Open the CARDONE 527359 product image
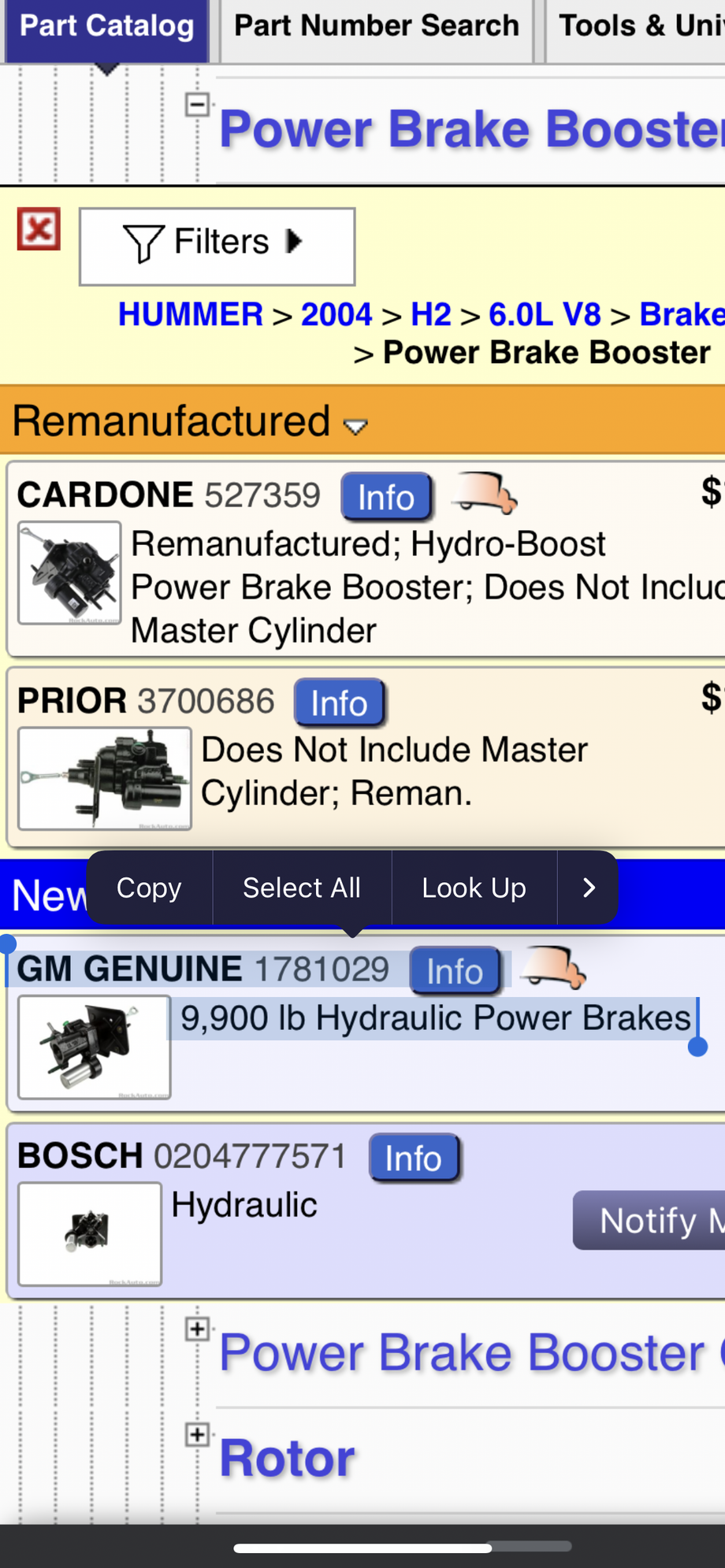Image resolution: width=725 pixels, height=1568 pixels. (x=69, y=573)
